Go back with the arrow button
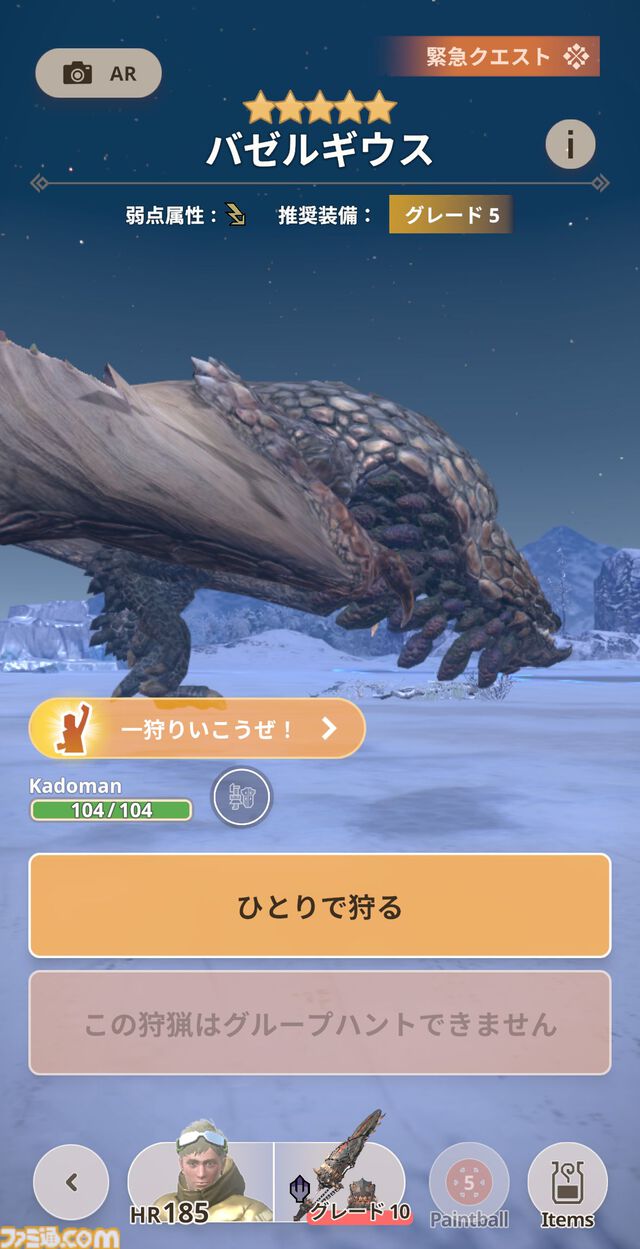640x1249 pixels. click(71, 1182)
